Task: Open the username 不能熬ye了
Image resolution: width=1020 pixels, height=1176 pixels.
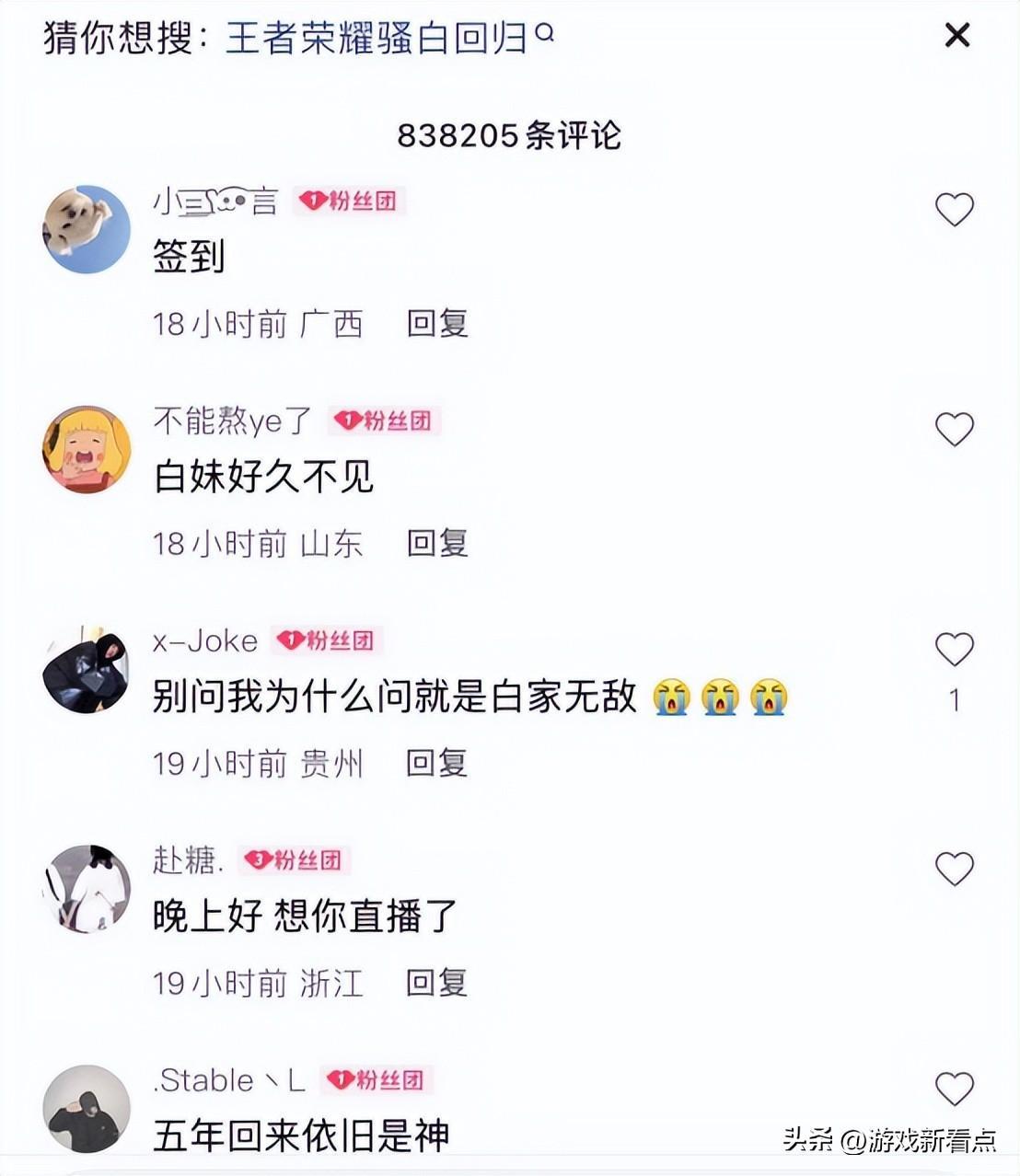Action: [x=233, y=421]
